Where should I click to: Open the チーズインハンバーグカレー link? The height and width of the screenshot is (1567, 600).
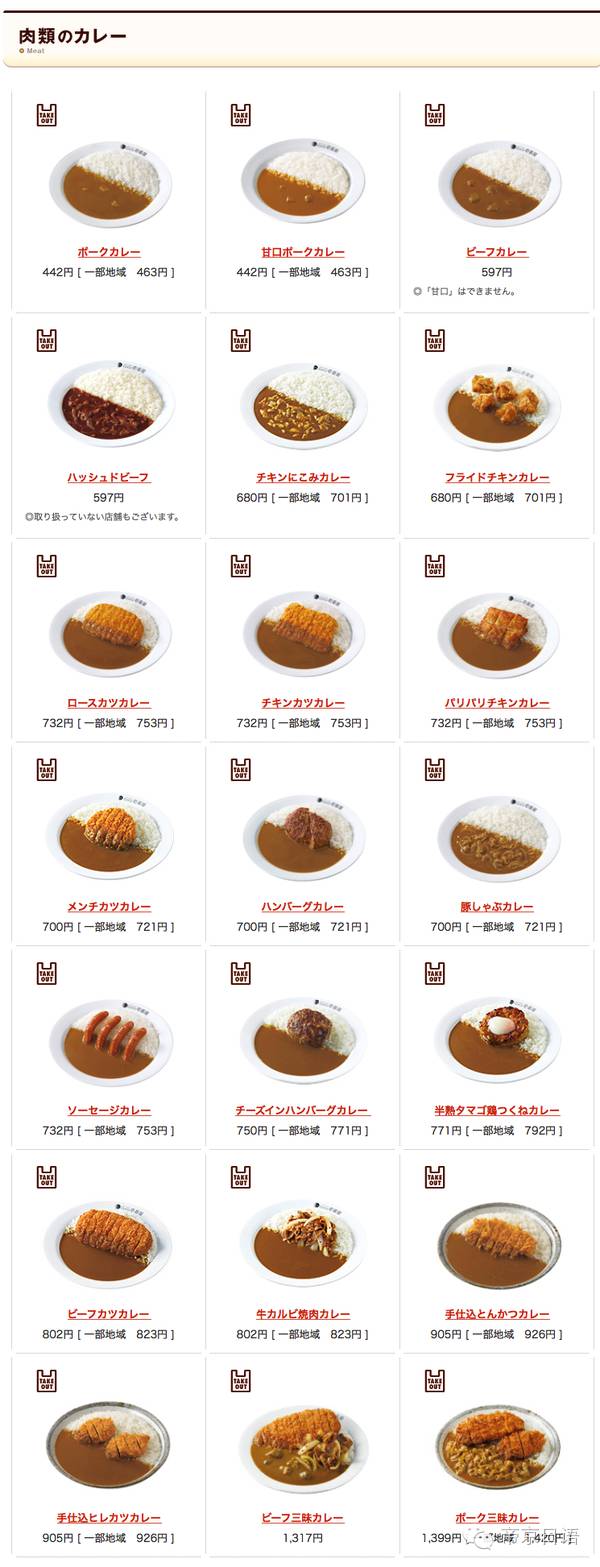303,1110
